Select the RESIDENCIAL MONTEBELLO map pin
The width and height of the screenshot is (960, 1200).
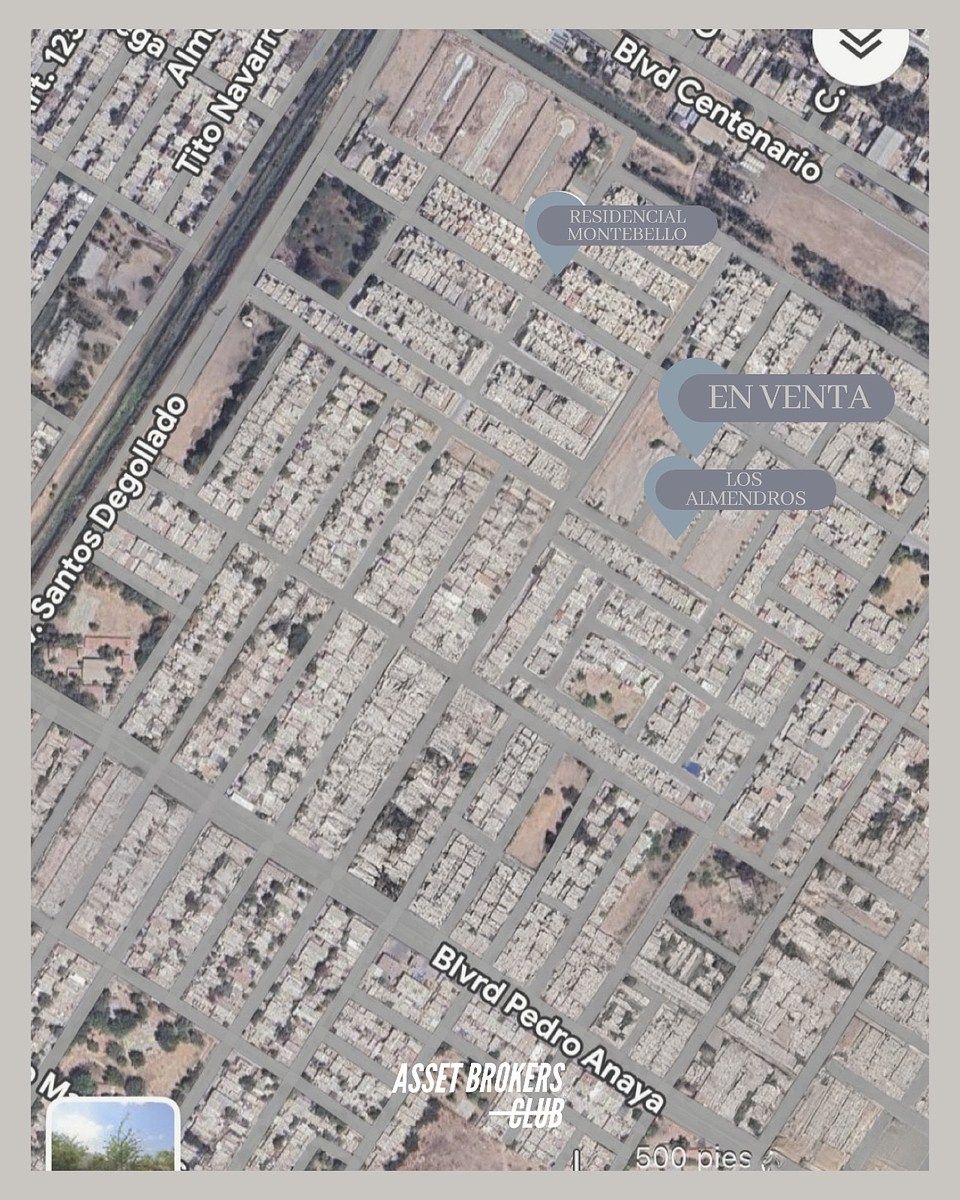tap(626, 224)
